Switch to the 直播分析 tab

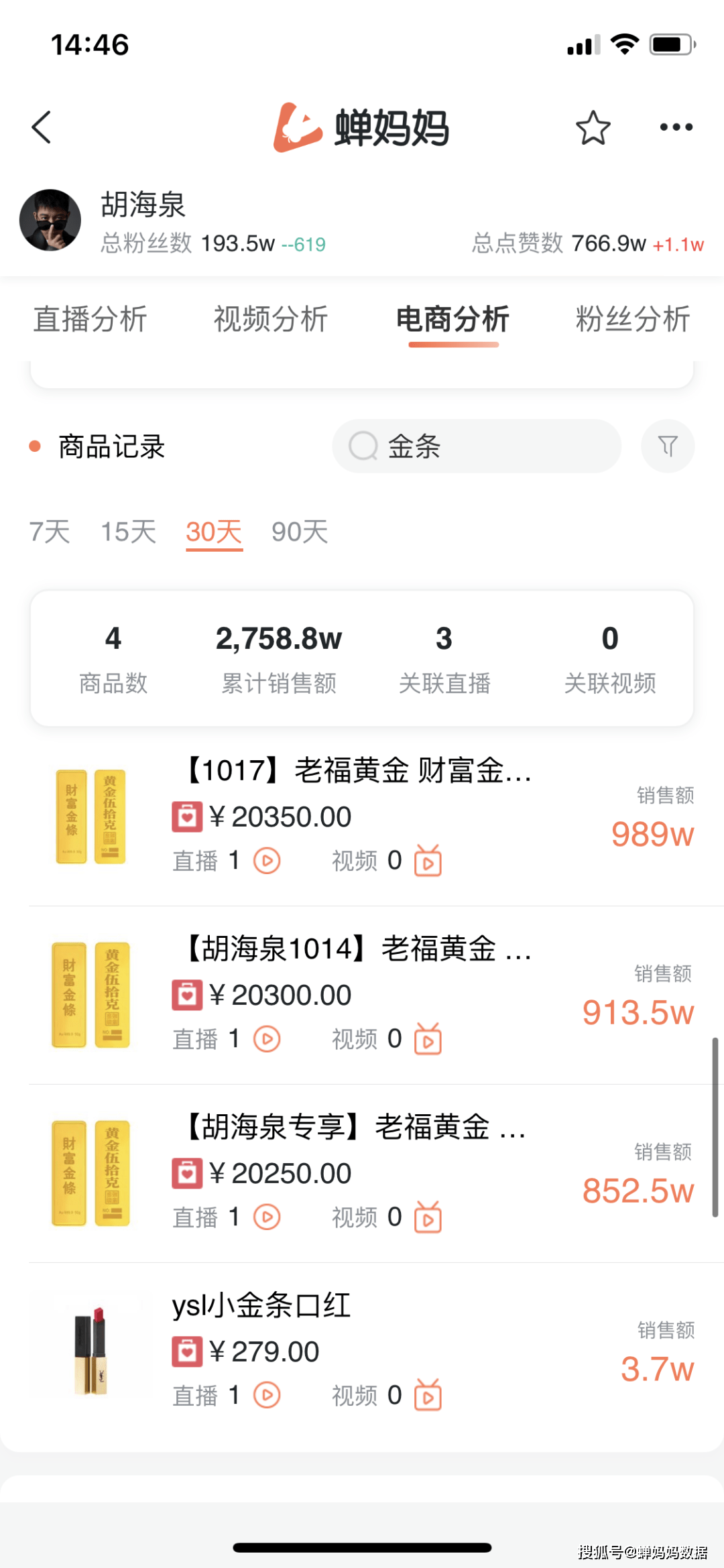tap(90, 319)
